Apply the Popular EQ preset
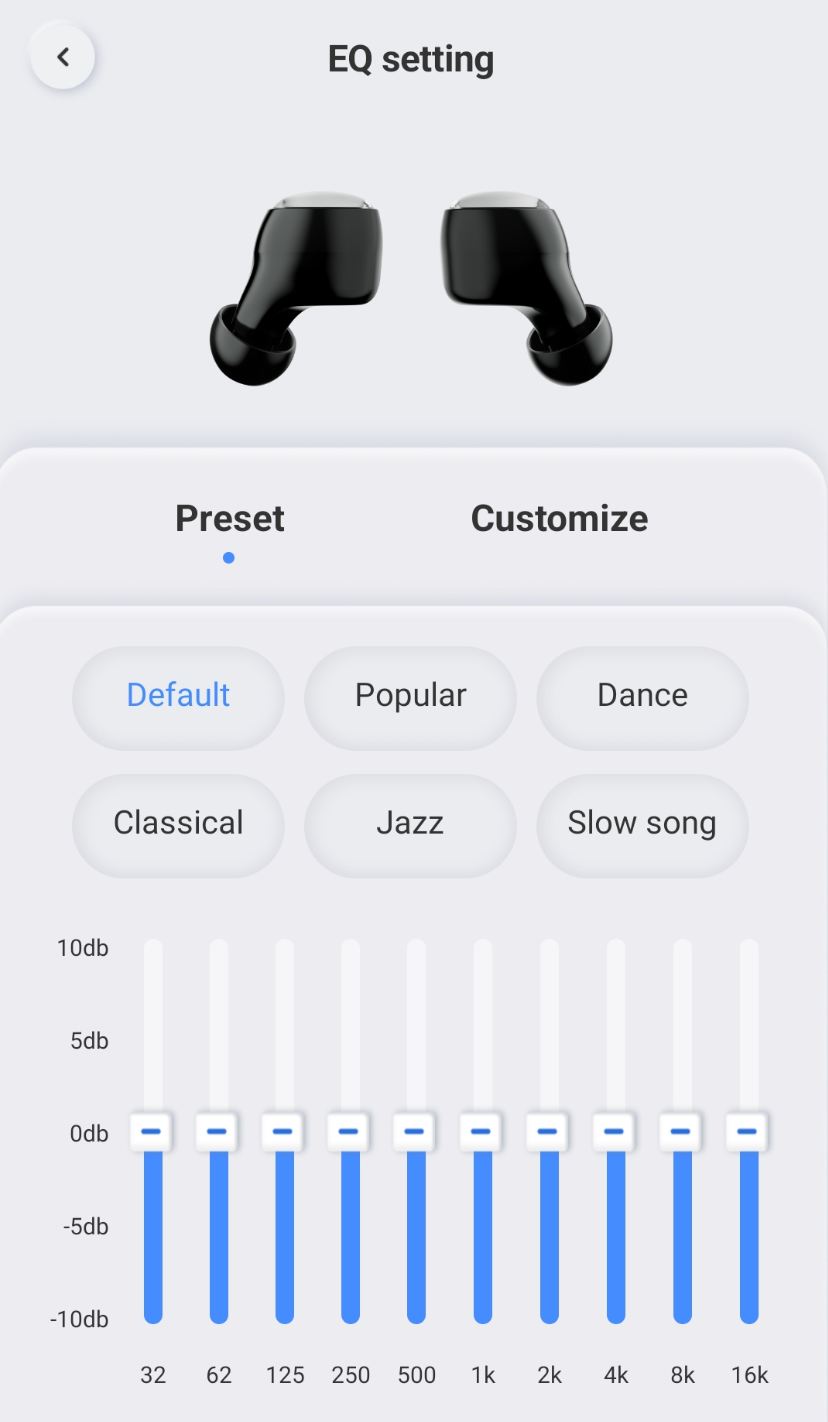This screenshot has width=828, height=1422. coord(410,696)
